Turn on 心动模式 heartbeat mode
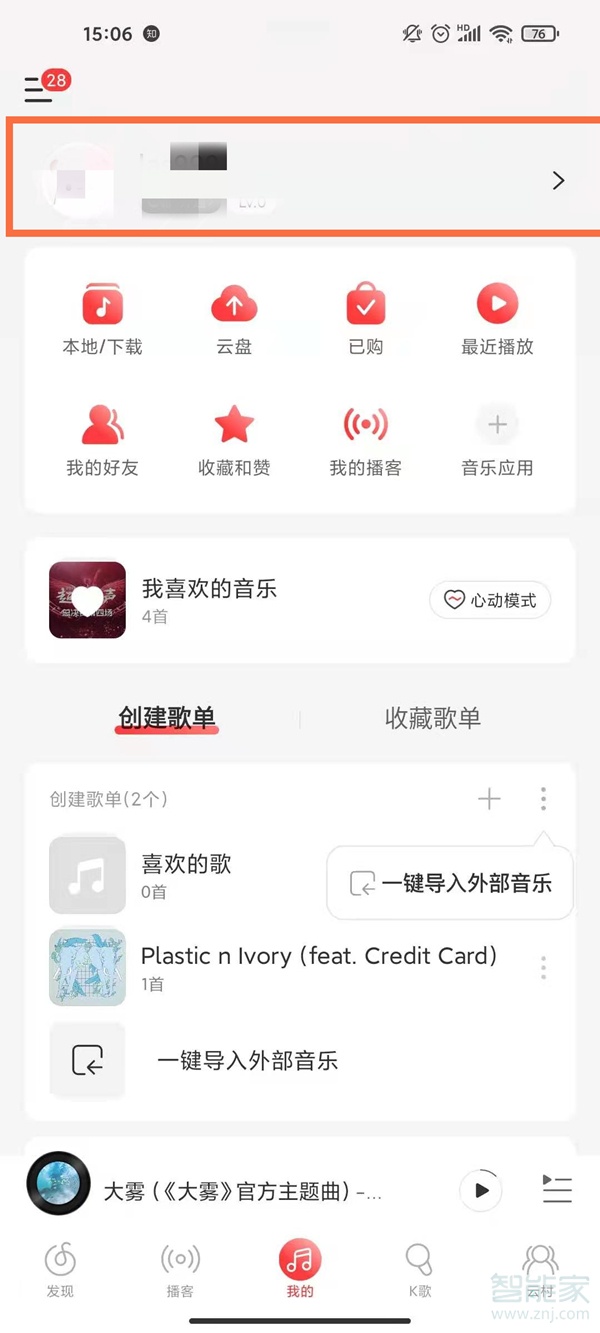 (491, 600)
